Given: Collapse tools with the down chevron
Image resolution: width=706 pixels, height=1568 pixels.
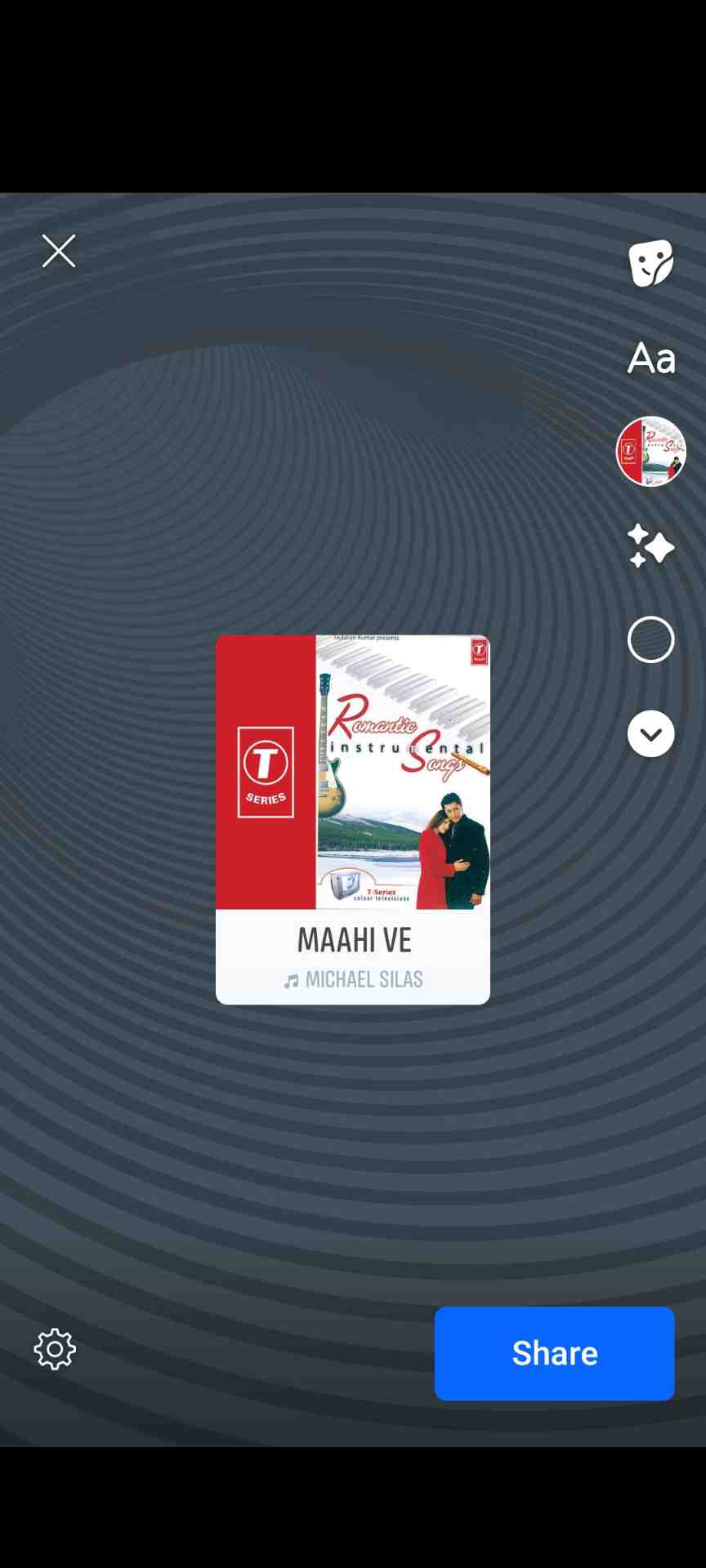Looking at the screenshot, I should tap(650, 733).
